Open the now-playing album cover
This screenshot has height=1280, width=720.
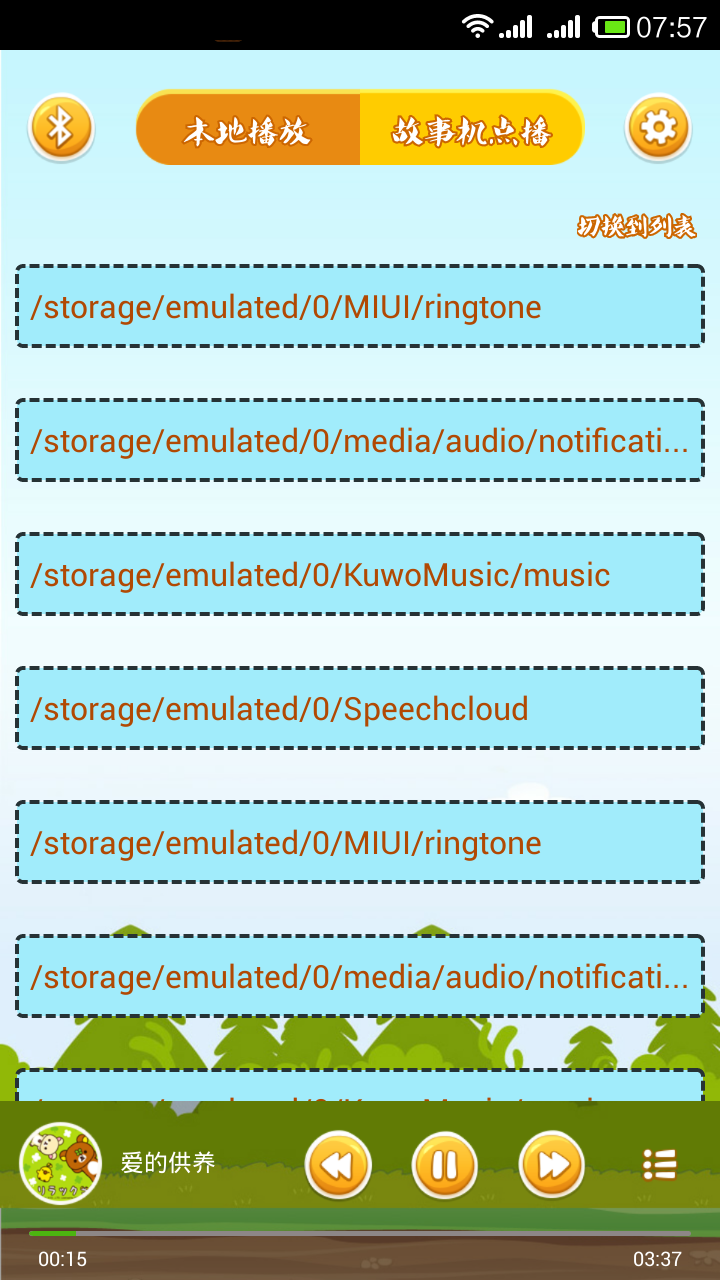click(61, 1163)
